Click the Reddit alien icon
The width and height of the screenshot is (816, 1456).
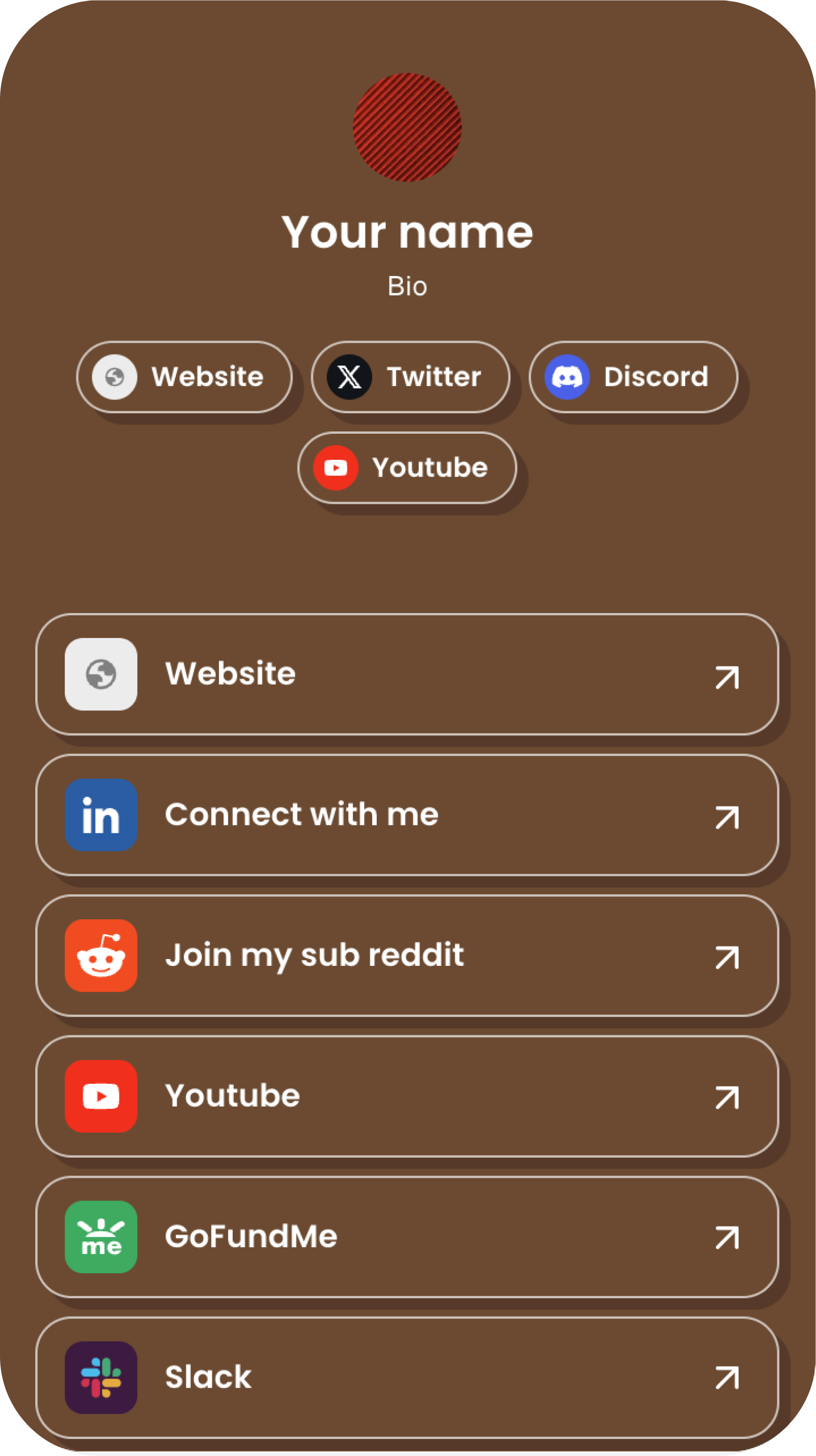pyautogui.click(x=101, y=956)
